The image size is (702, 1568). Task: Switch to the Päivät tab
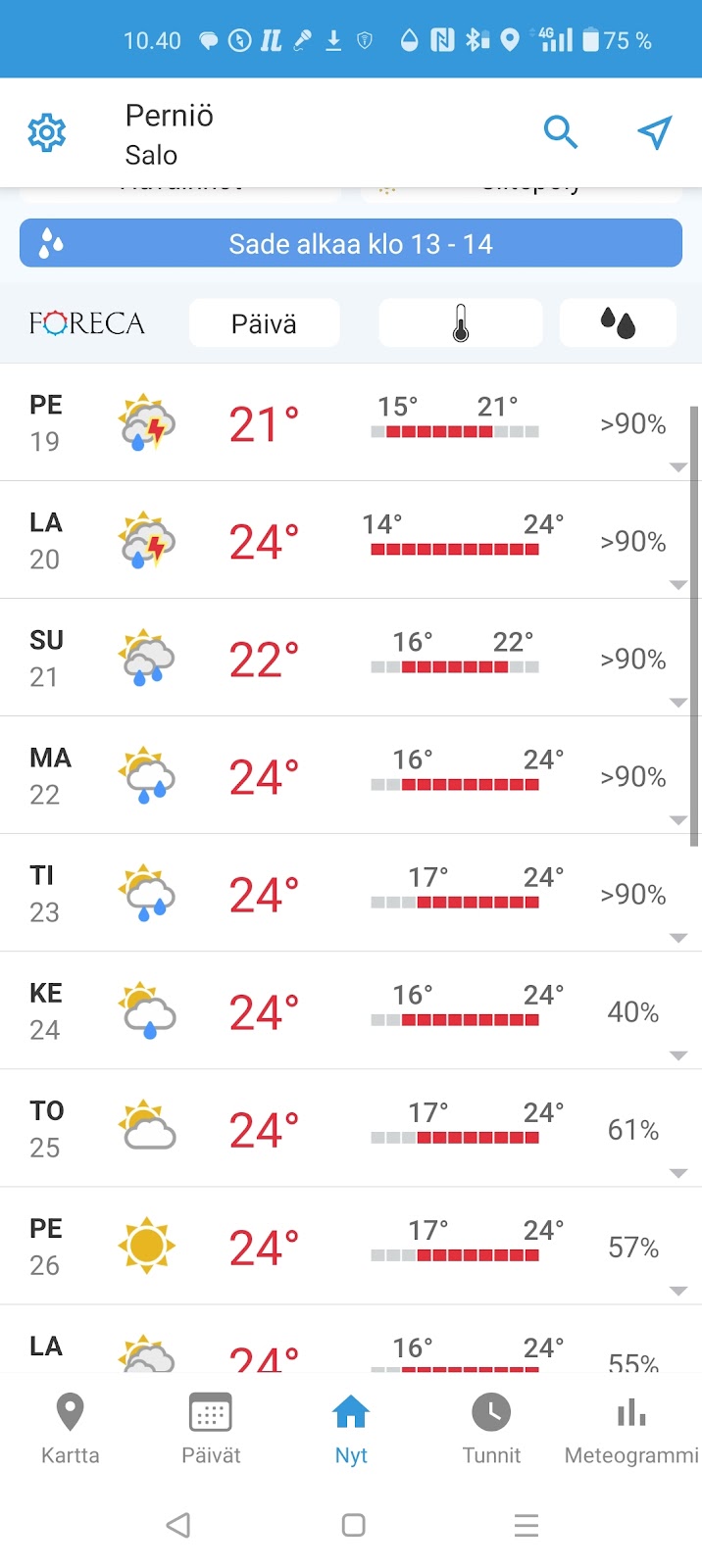tap(211, 1429)
